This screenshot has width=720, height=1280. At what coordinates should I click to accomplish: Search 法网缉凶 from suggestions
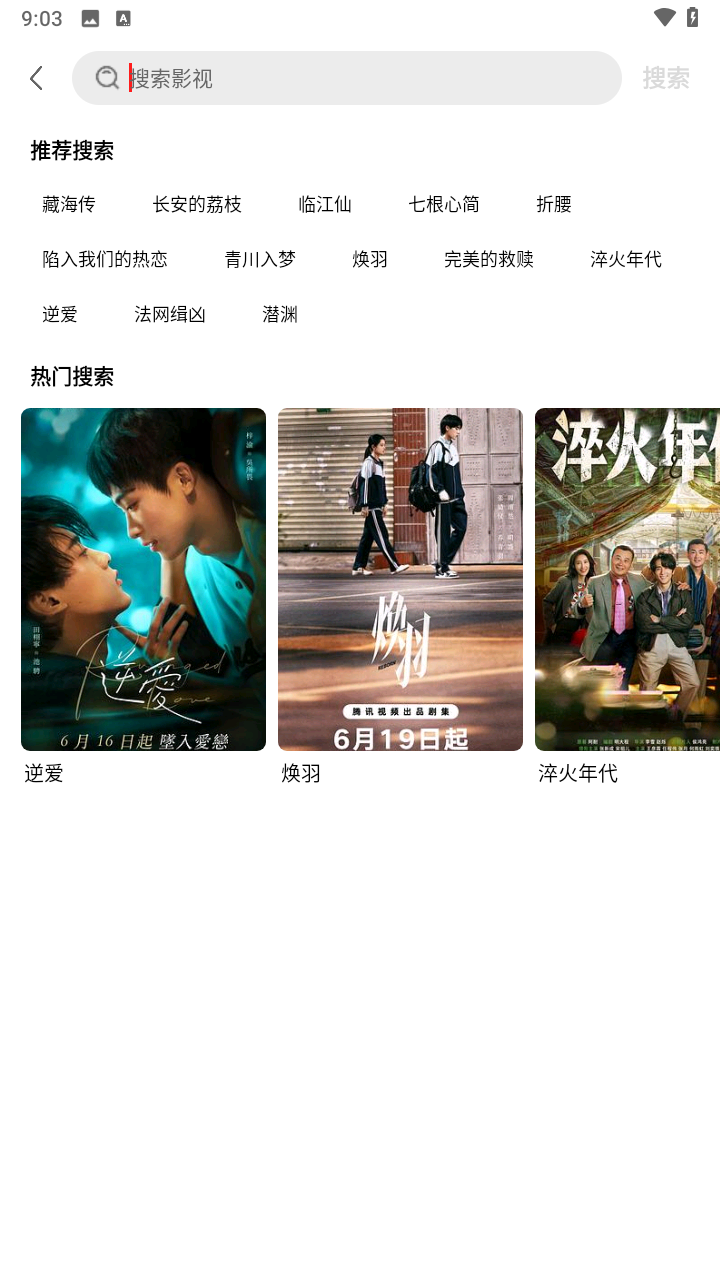[170, 314]
